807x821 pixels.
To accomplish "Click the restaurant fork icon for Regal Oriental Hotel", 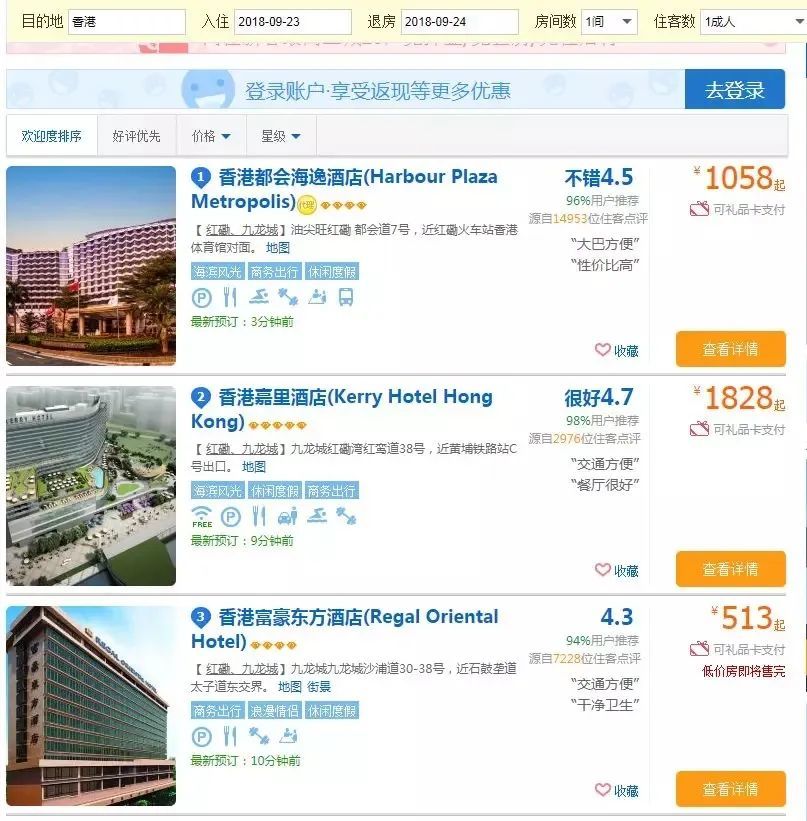I will coord(229,737).
